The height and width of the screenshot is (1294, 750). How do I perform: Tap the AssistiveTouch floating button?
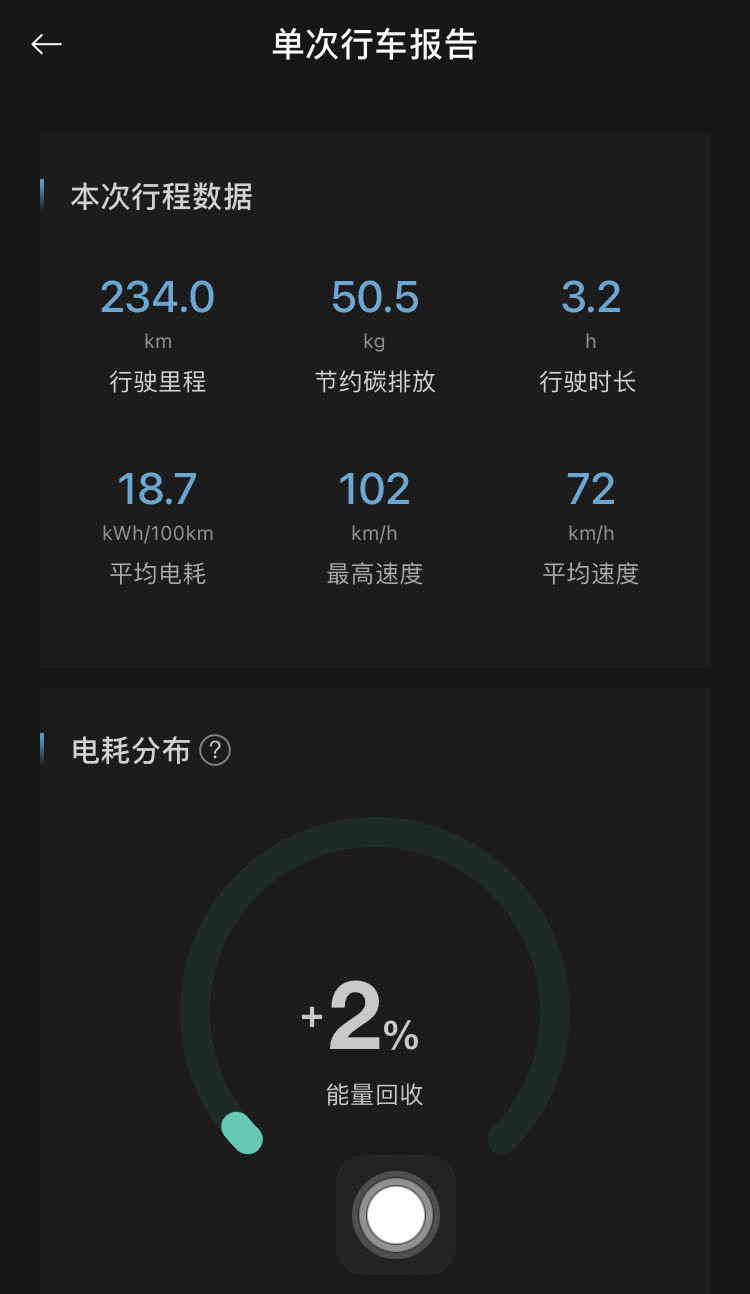(x=396, y=1214)
